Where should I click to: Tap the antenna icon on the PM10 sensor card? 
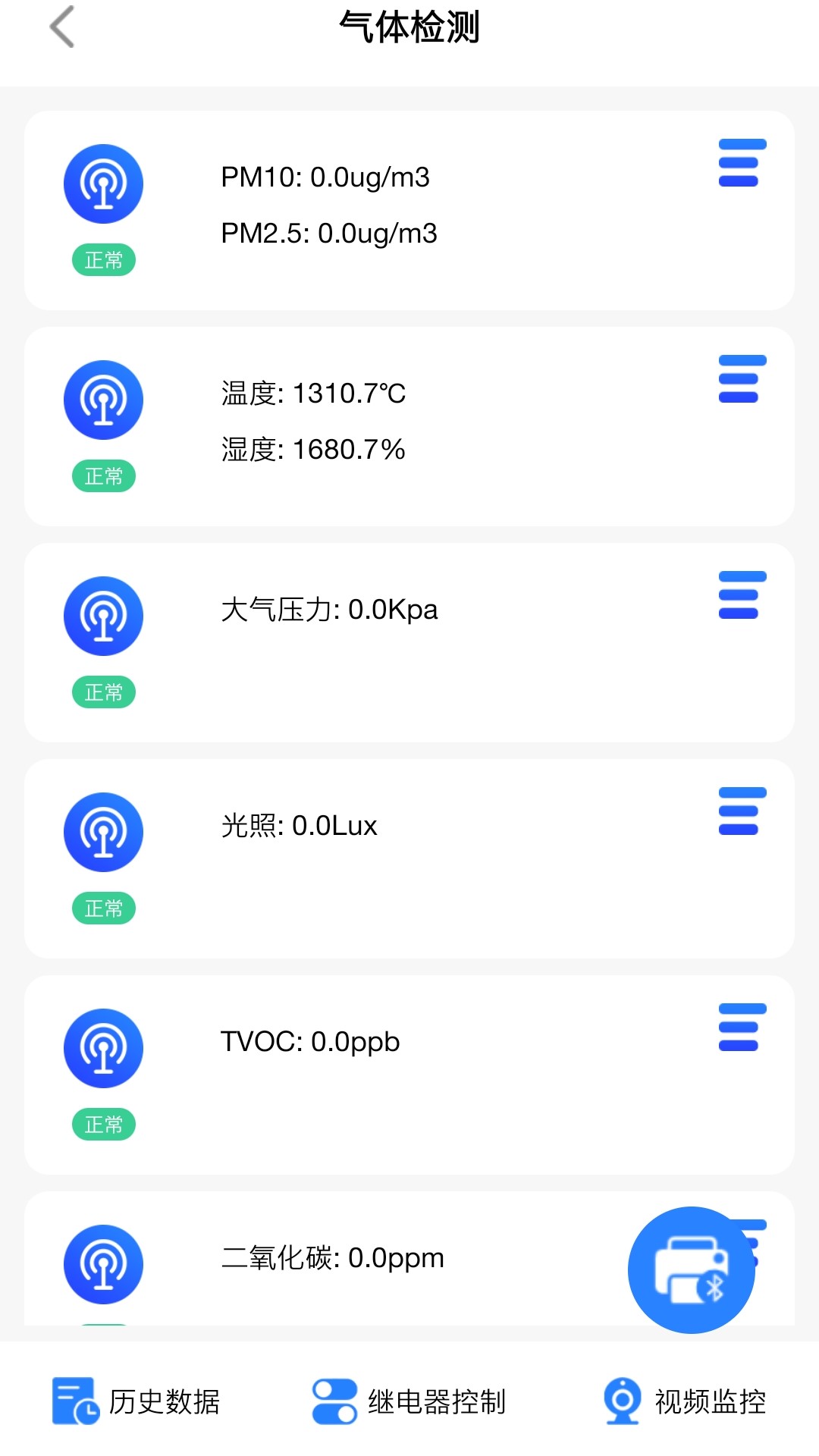(x=104, y=182)
